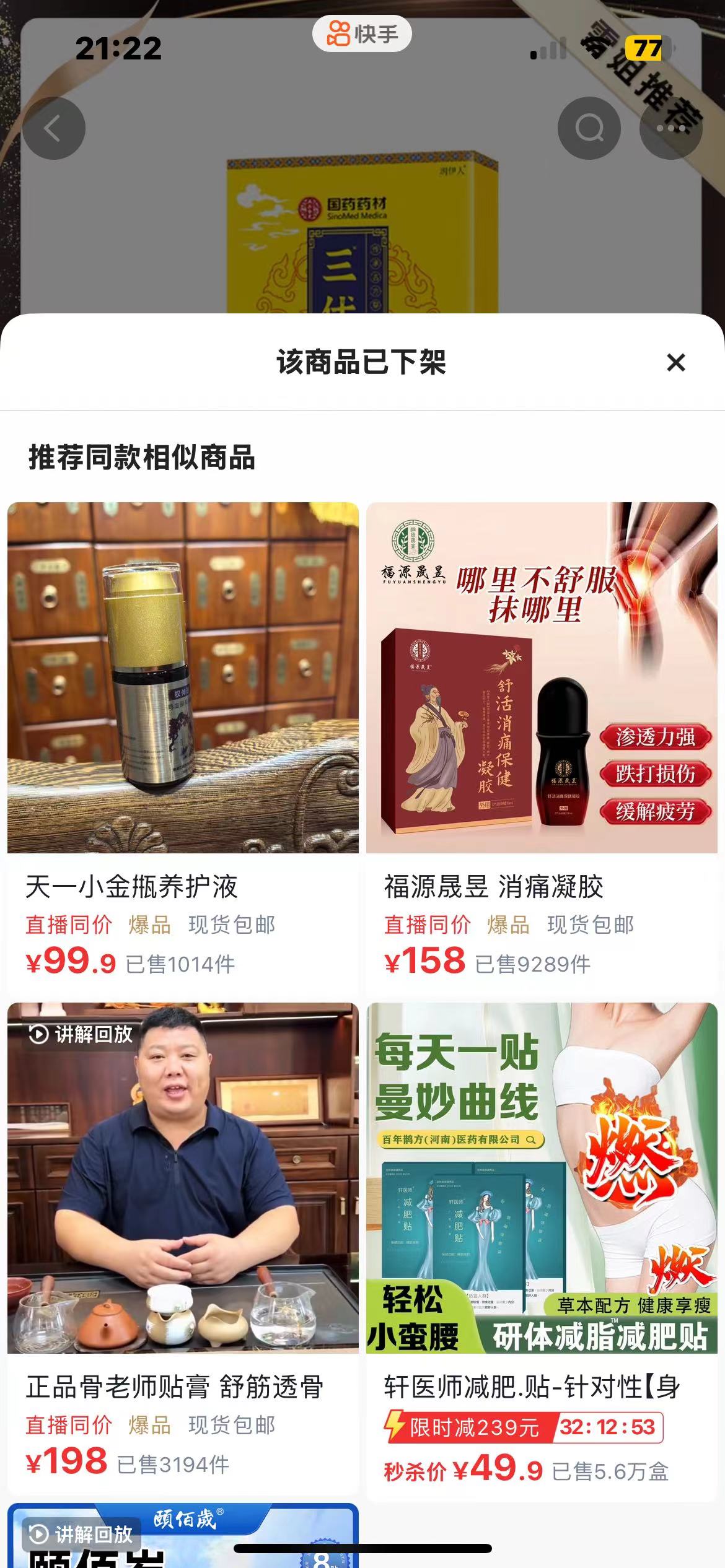The width and height of the screenshot is (725, 1568).
Task: Close the 该商品已下架 sheet
Action: (675, 362)
